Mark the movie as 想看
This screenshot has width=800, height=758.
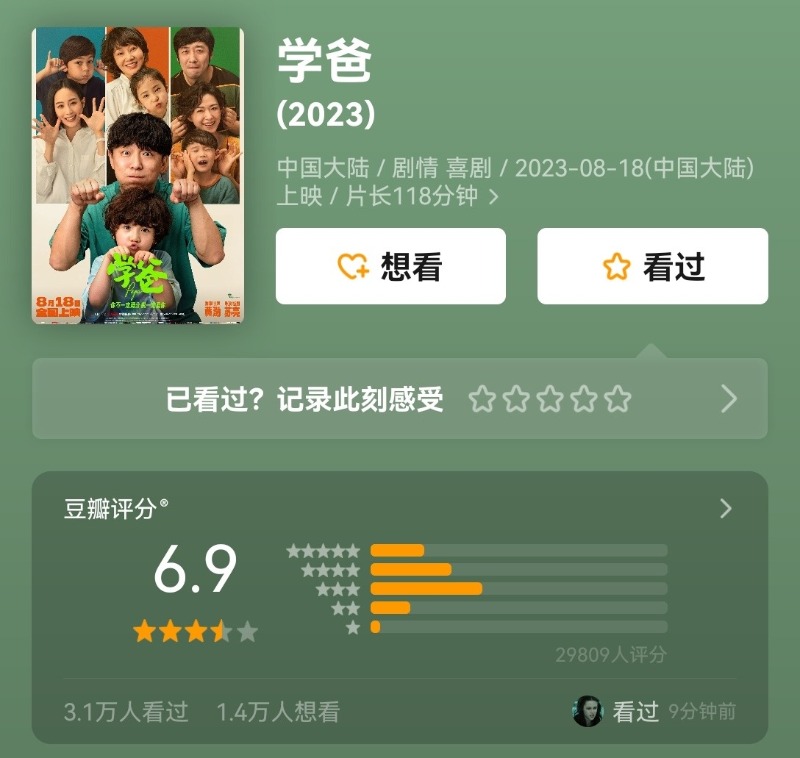tap(390, 266)
